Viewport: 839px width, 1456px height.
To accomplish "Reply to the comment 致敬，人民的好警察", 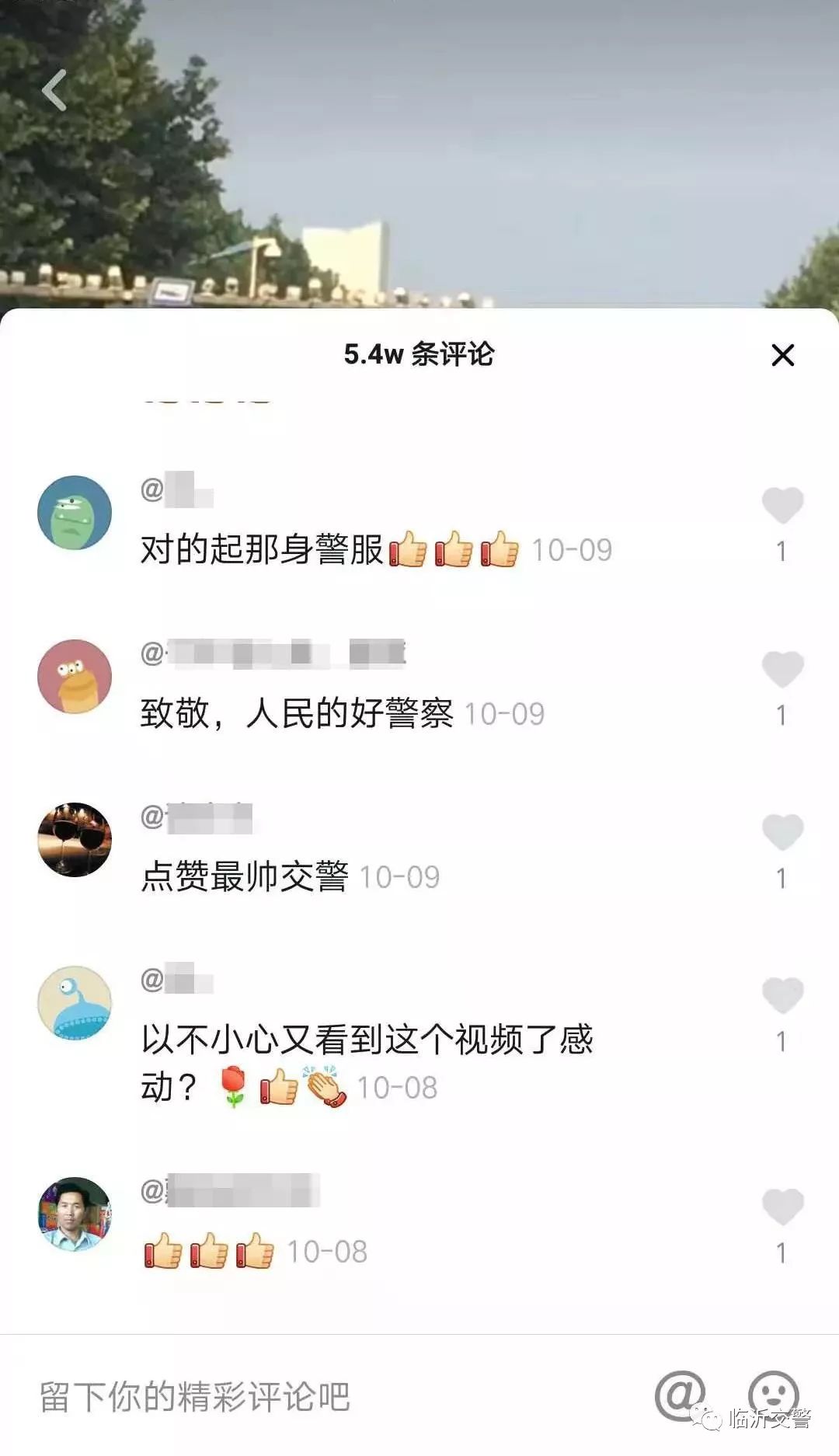I will [297, 713].
